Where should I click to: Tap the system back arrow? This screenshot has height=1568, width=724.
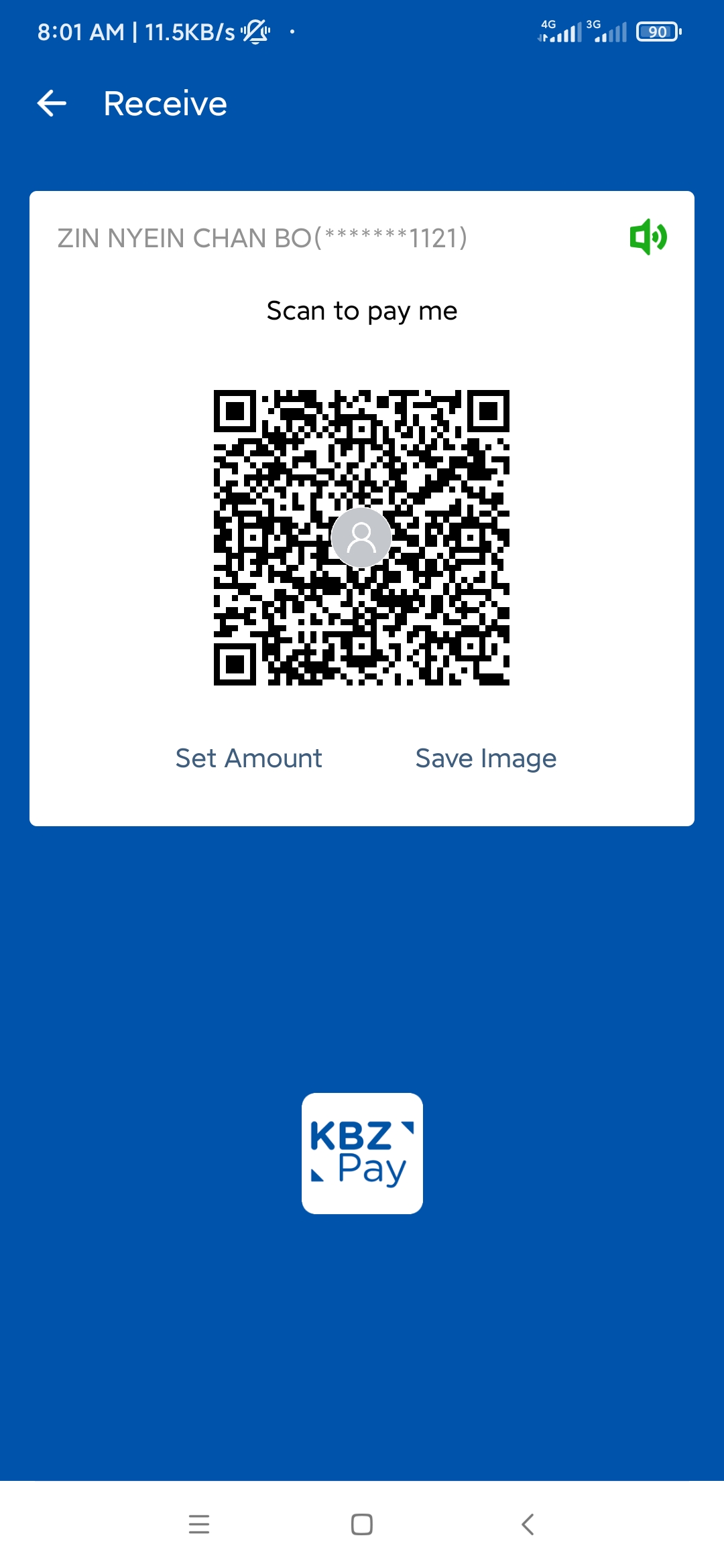pos(528,1524)
